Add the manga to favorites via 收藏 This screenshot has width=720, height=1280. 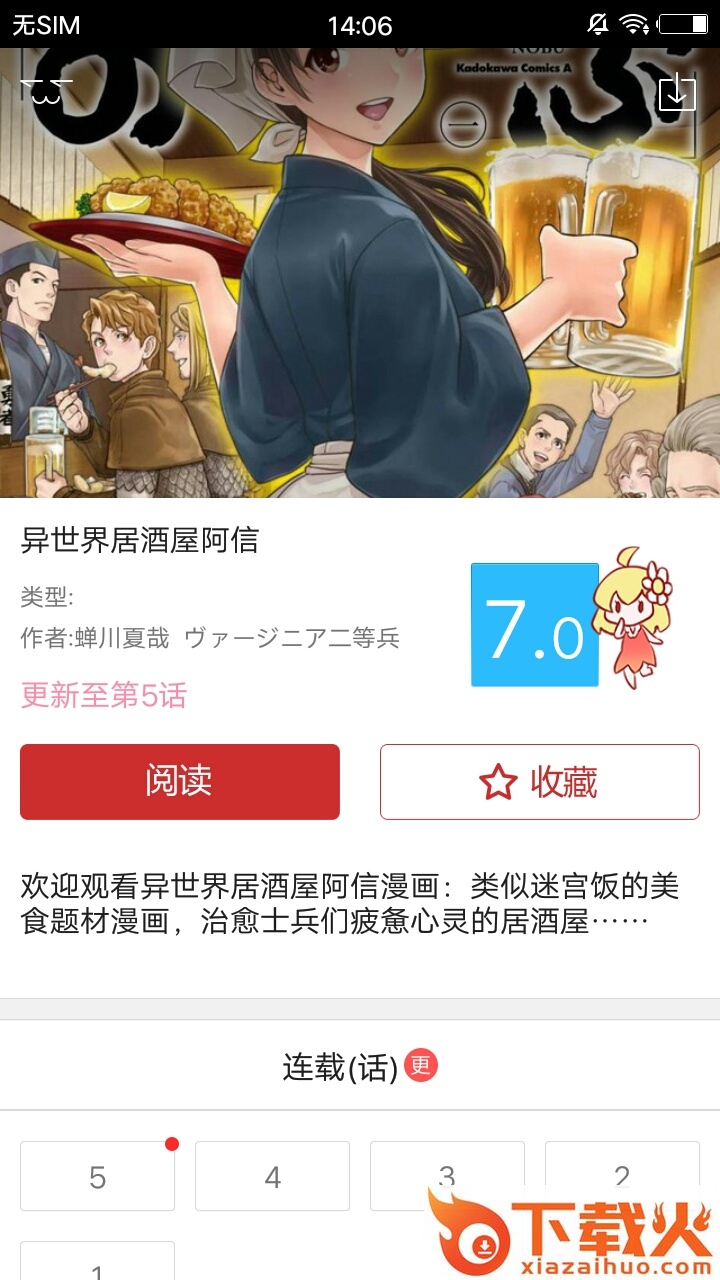tap(540, 781)
